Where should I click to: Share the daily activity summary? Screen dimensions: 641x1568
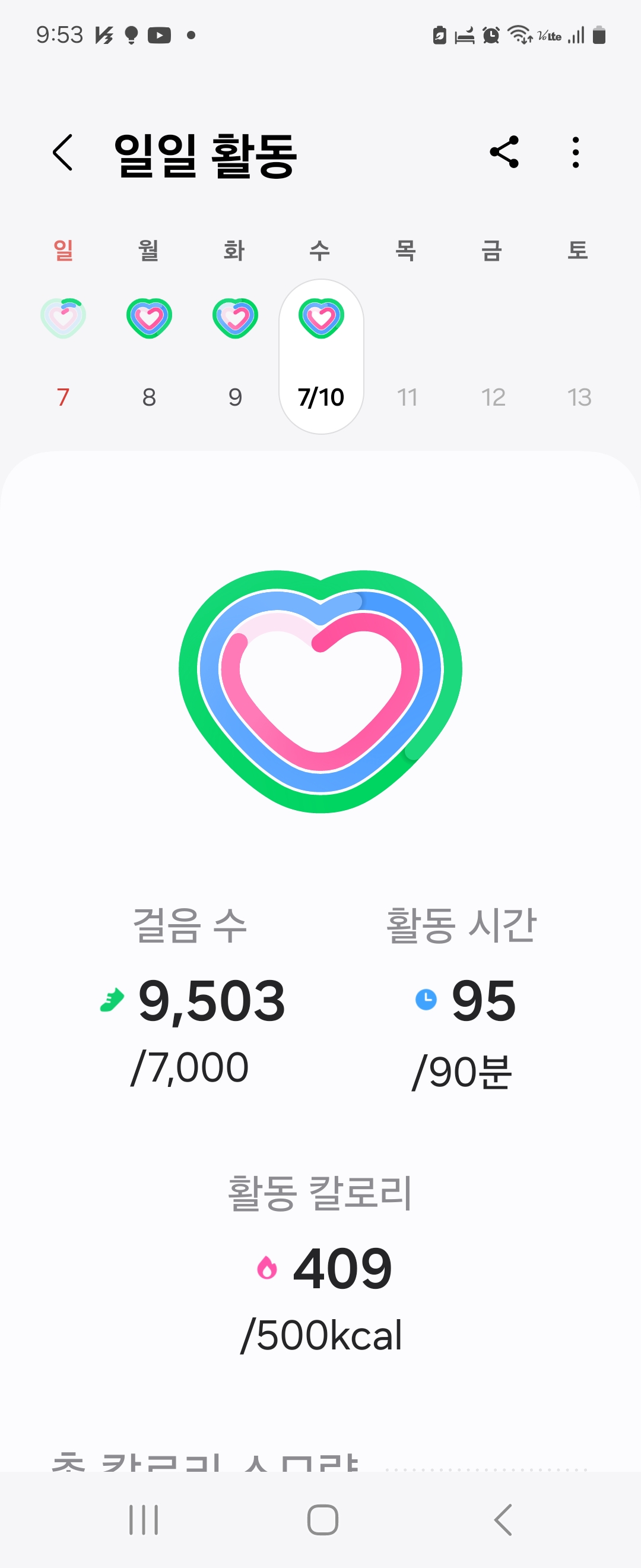click(x=503, y=152)
